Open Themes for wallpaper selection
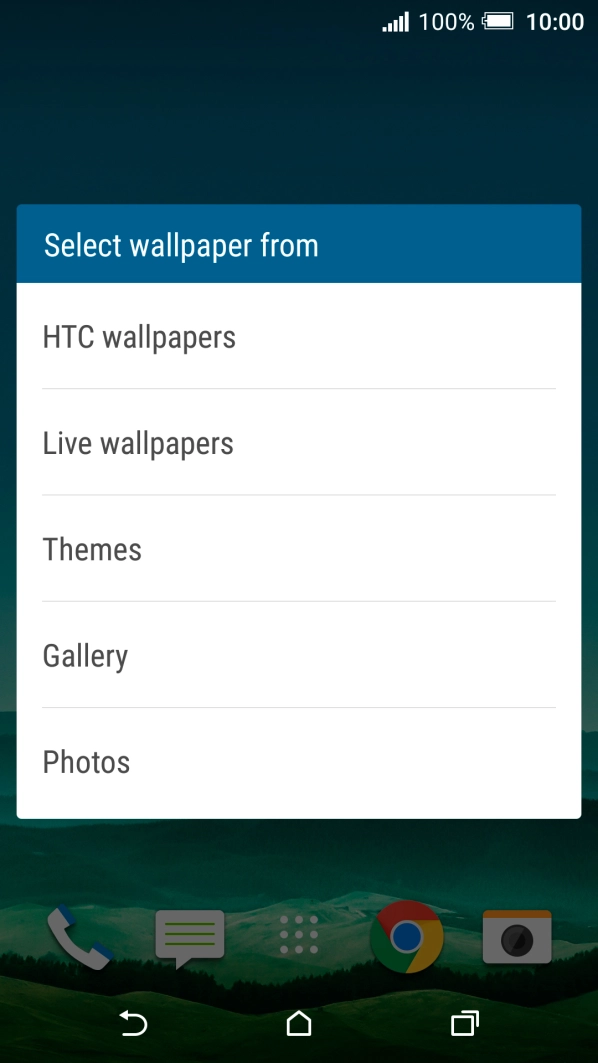Viewport: 598px width, 1063px height. coord(299,548)
